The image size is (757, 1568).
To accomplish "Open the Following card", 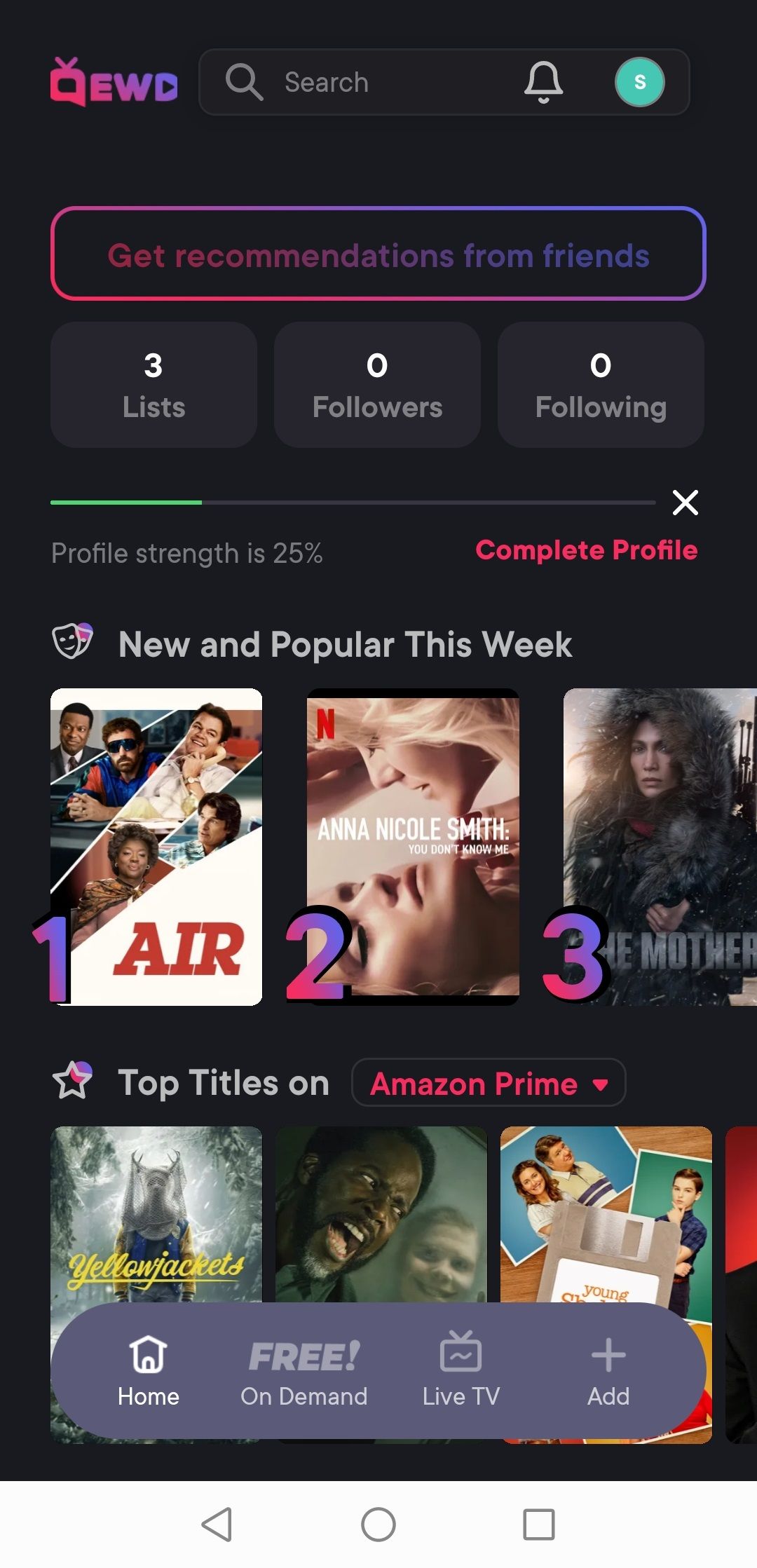I will pos(601,385).
